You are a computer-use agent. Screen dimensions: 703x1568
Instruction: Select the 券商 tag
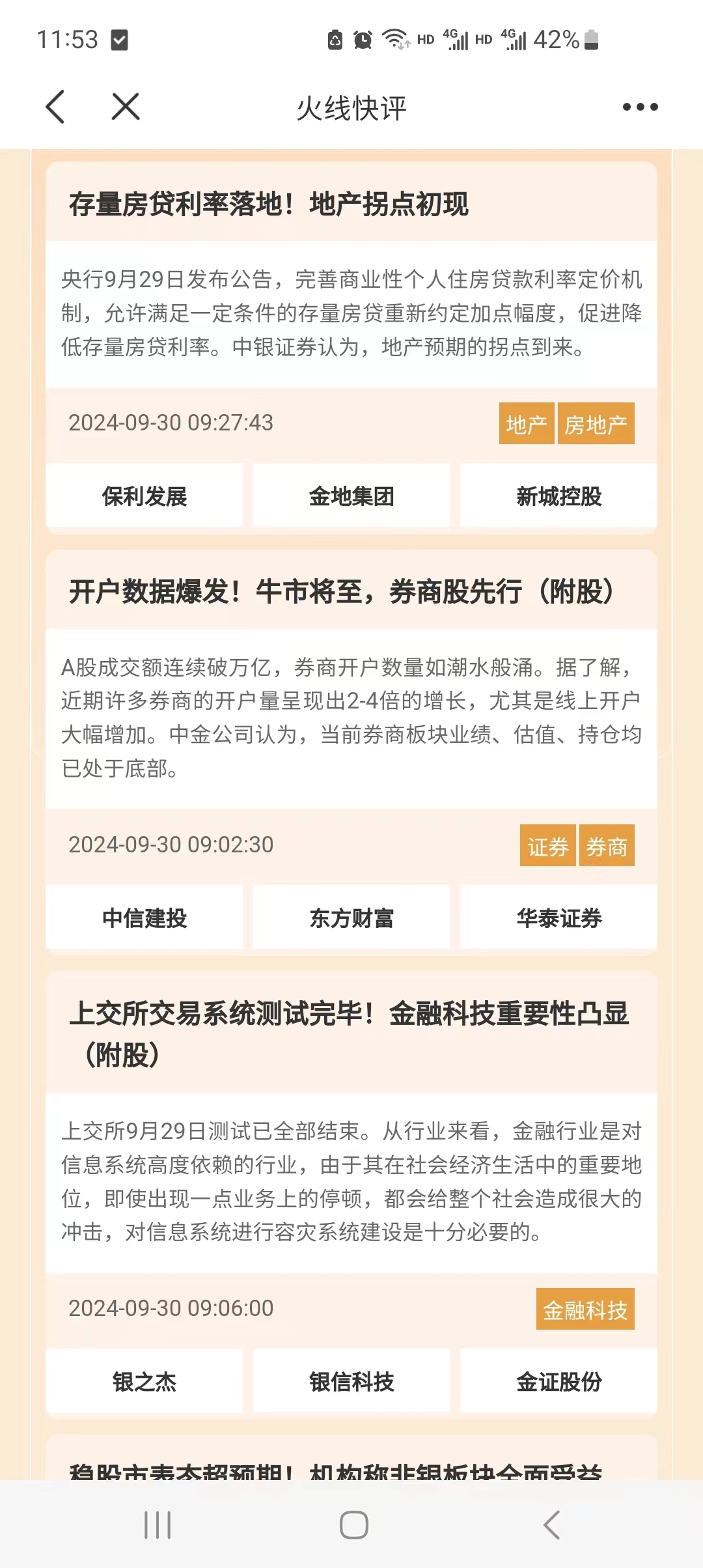tap(606, 846)
